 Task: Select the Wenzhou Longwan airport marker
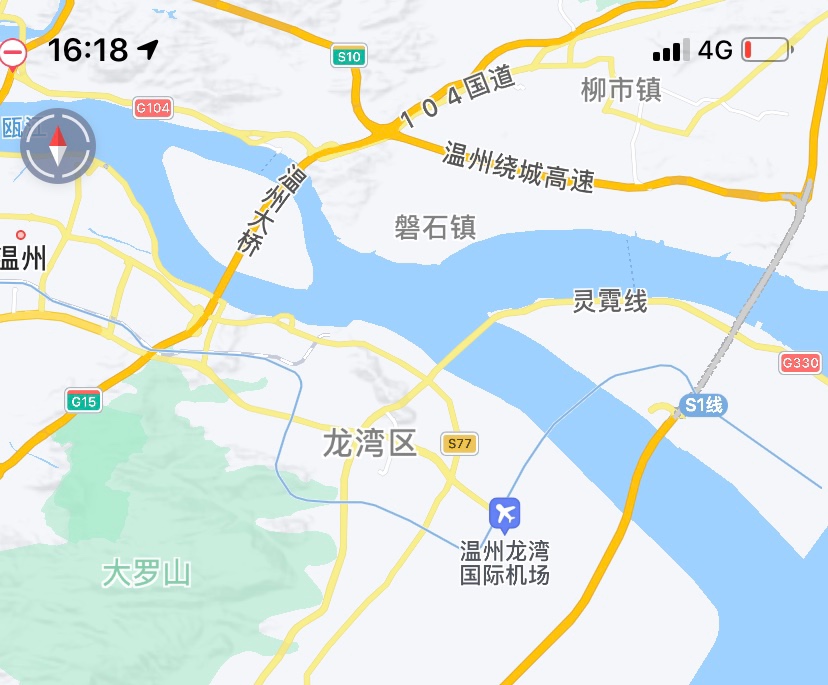[x=505, y=514]
